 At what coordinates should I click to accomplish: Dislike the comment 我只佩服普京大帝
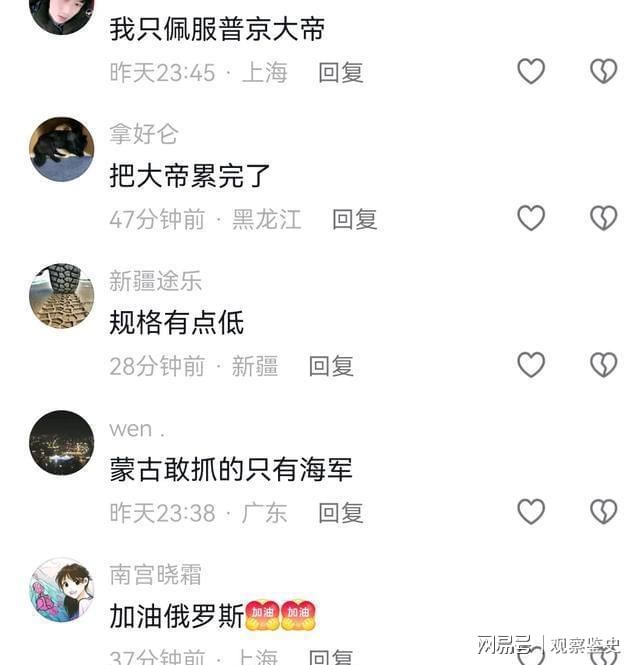603,71
